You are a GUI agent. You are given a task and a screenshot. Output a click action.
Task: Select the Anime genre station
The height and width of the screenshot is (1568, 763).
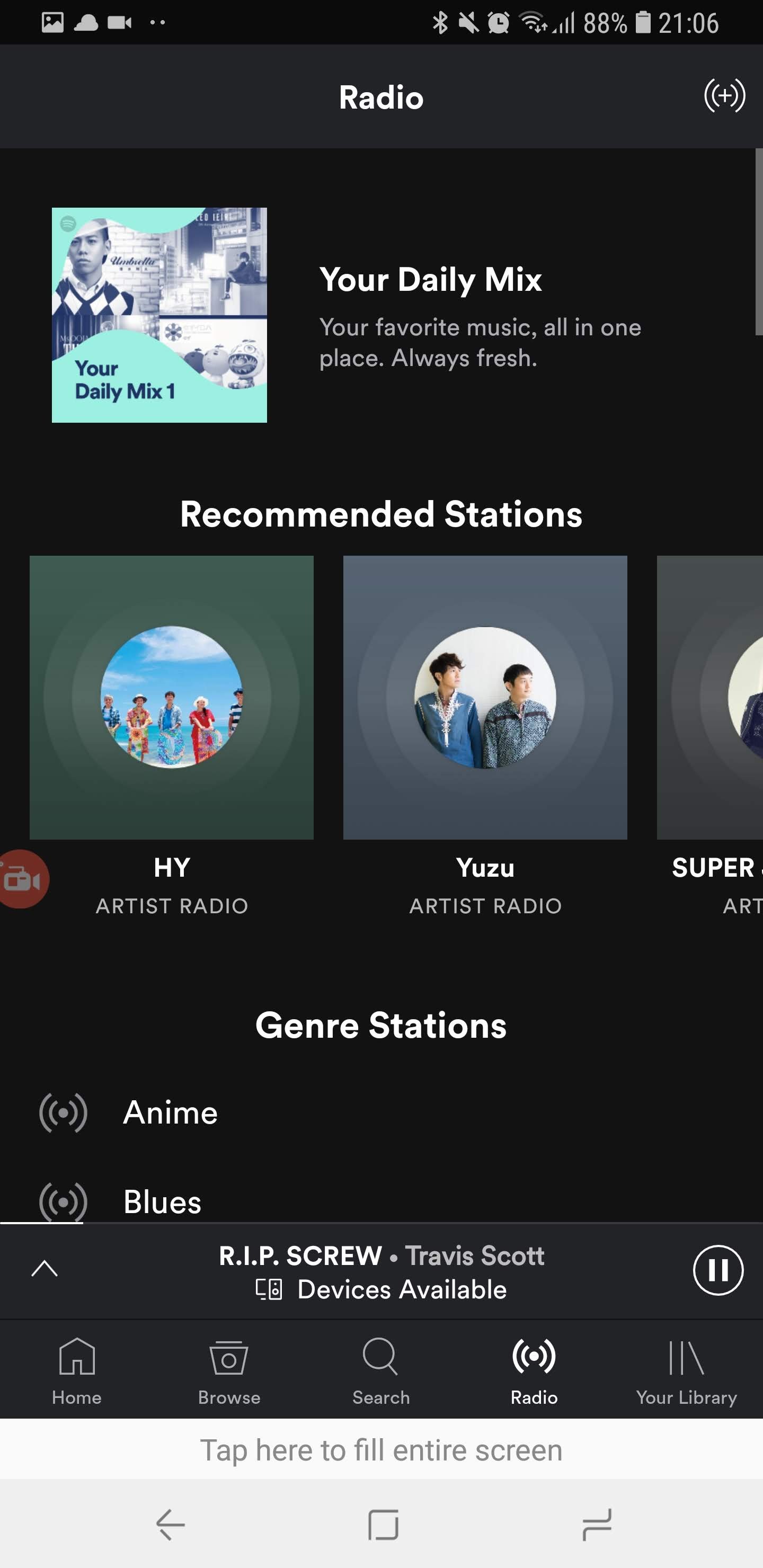pyautogui.click(x=381, y=1112)
